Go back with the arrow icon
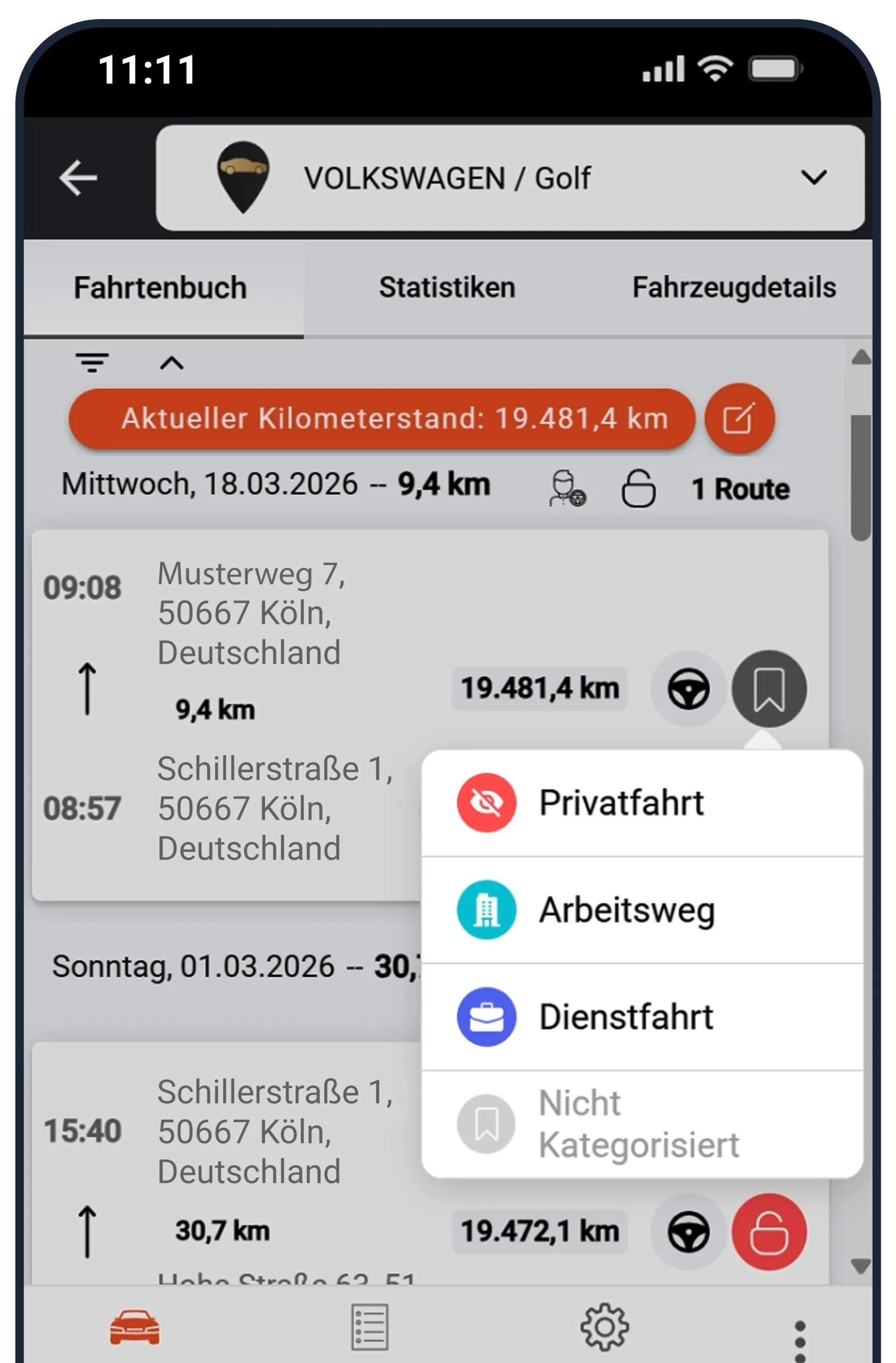The image size is (896, 1363). [78, 178]
